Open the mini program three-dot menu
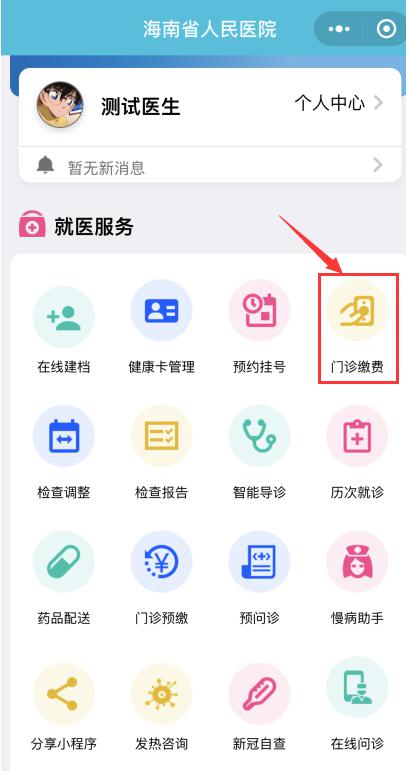This screenshot has width=406, height=771. pos(338,29)
